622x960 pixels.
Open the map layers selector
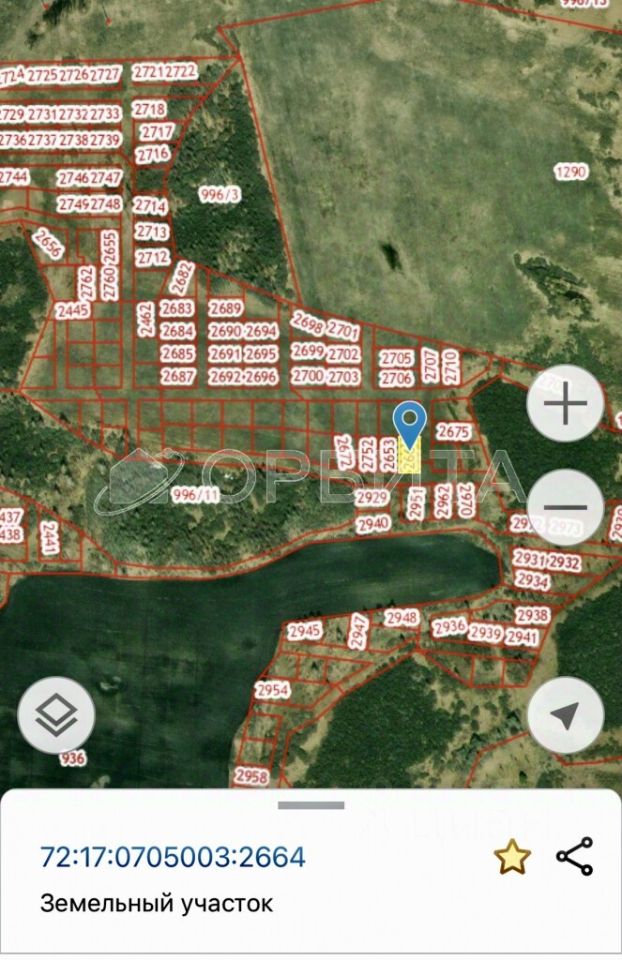[x=57, y=715]
